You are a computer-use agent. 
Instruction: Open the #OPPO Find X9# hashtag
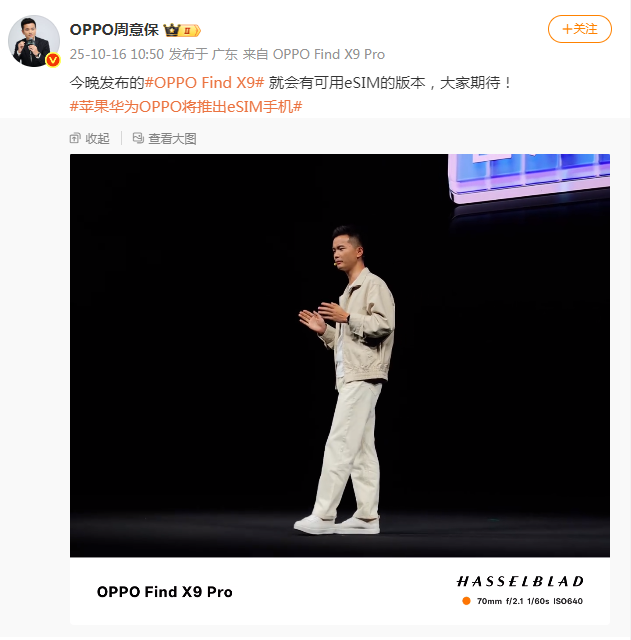[x=204, y=83]
